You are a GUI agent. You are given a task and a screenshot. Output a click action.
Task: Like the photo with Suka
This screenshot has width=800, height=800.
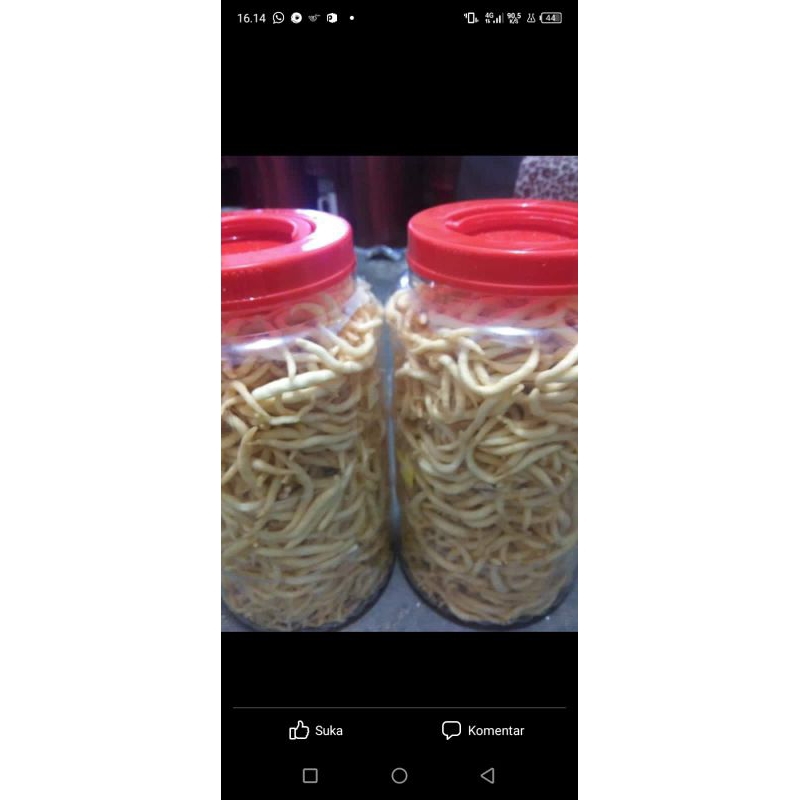[316, 730]
